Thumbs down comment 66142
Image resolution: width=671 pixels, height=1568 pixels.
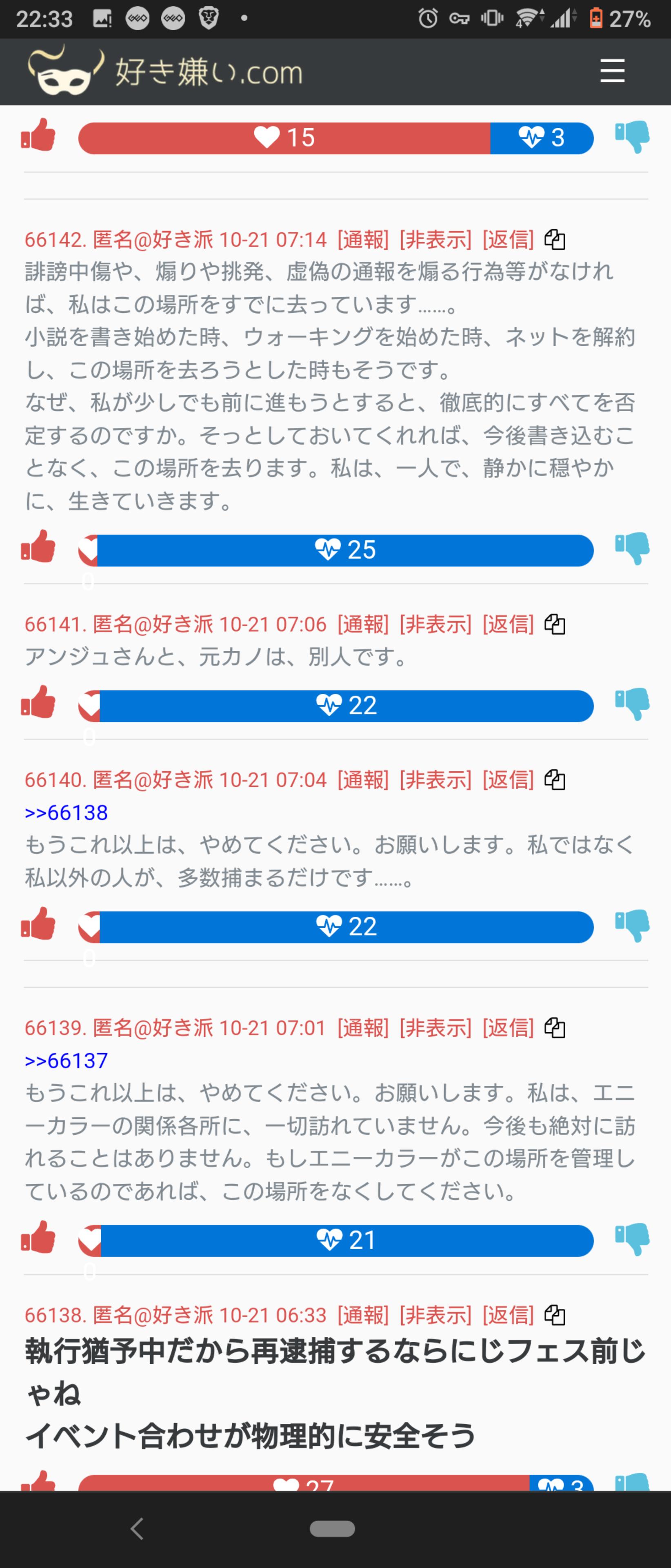tap(632, 548)
